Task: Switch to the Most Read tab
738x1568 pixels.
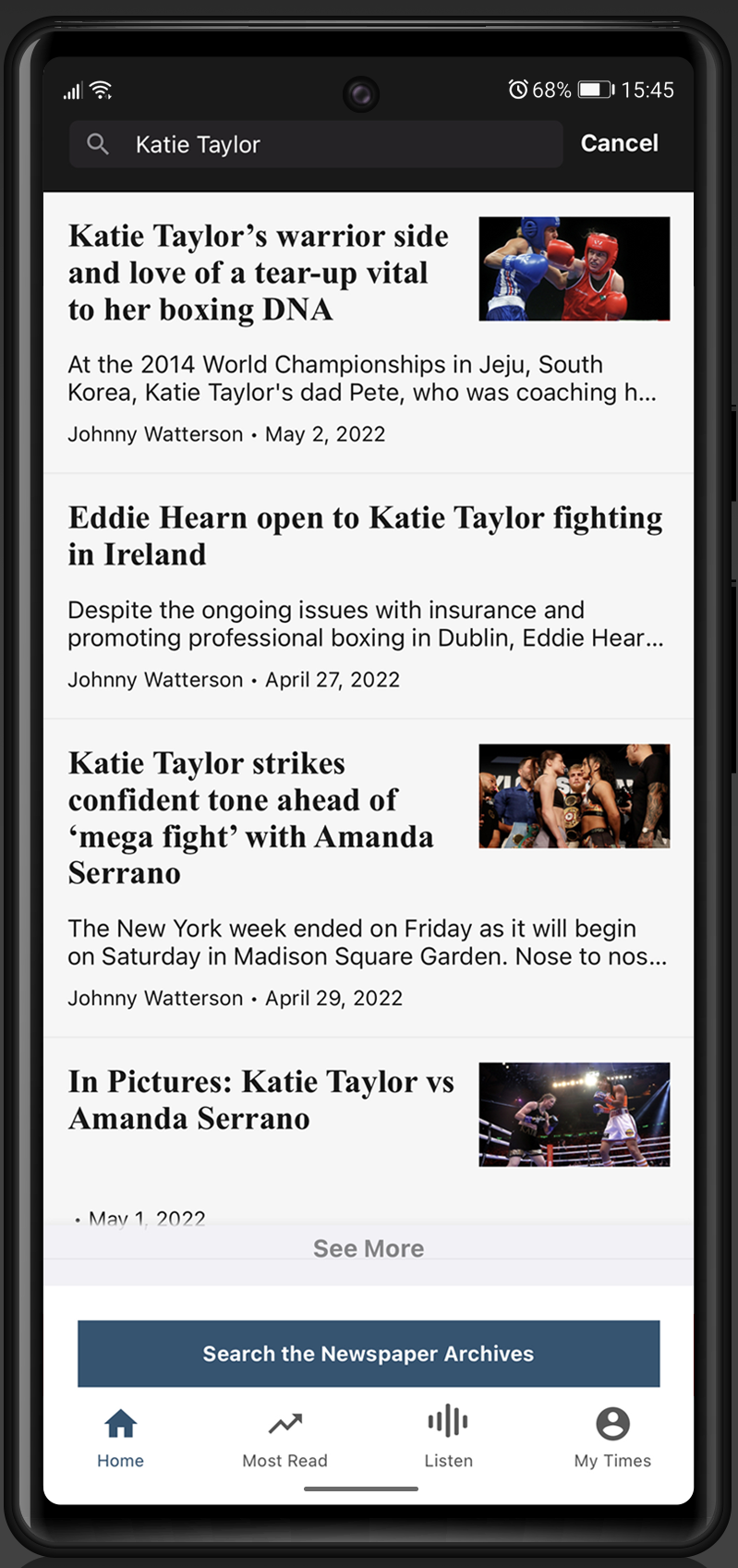Action: click(x=284, y=1438)
